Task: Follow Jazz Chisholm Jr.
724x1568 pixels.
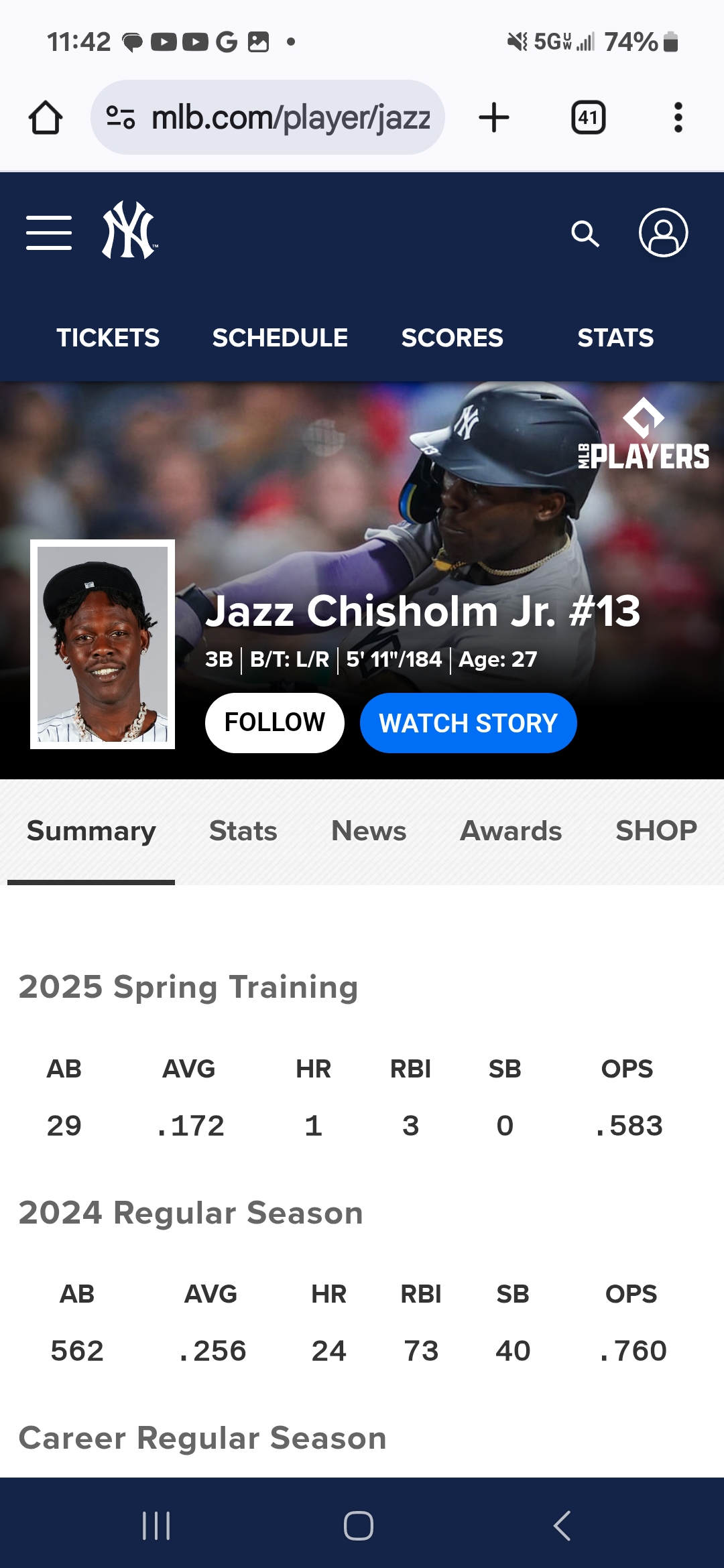Action: [274, 722]
